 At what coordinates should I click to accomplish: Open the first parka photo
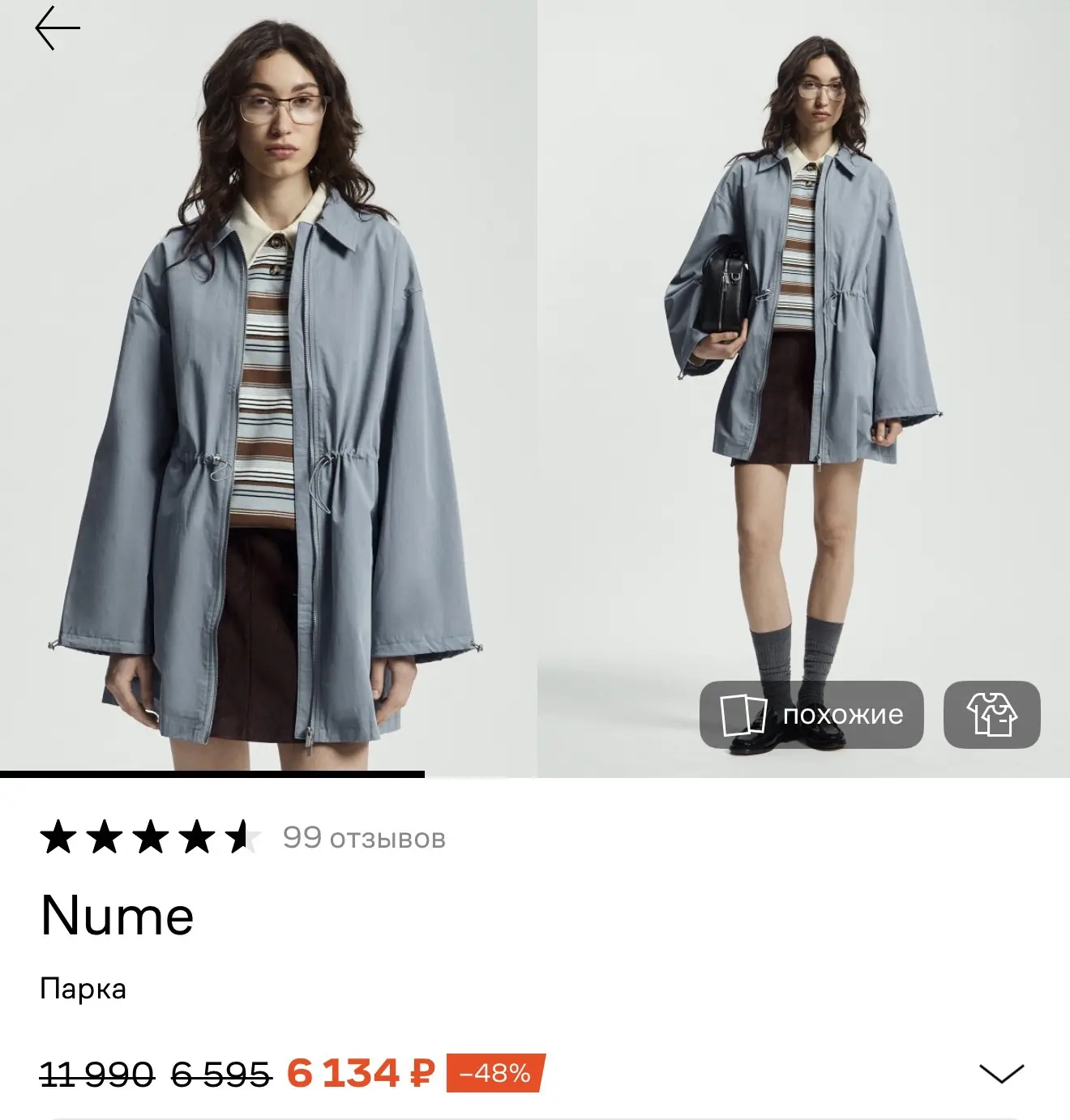[267, 387]
